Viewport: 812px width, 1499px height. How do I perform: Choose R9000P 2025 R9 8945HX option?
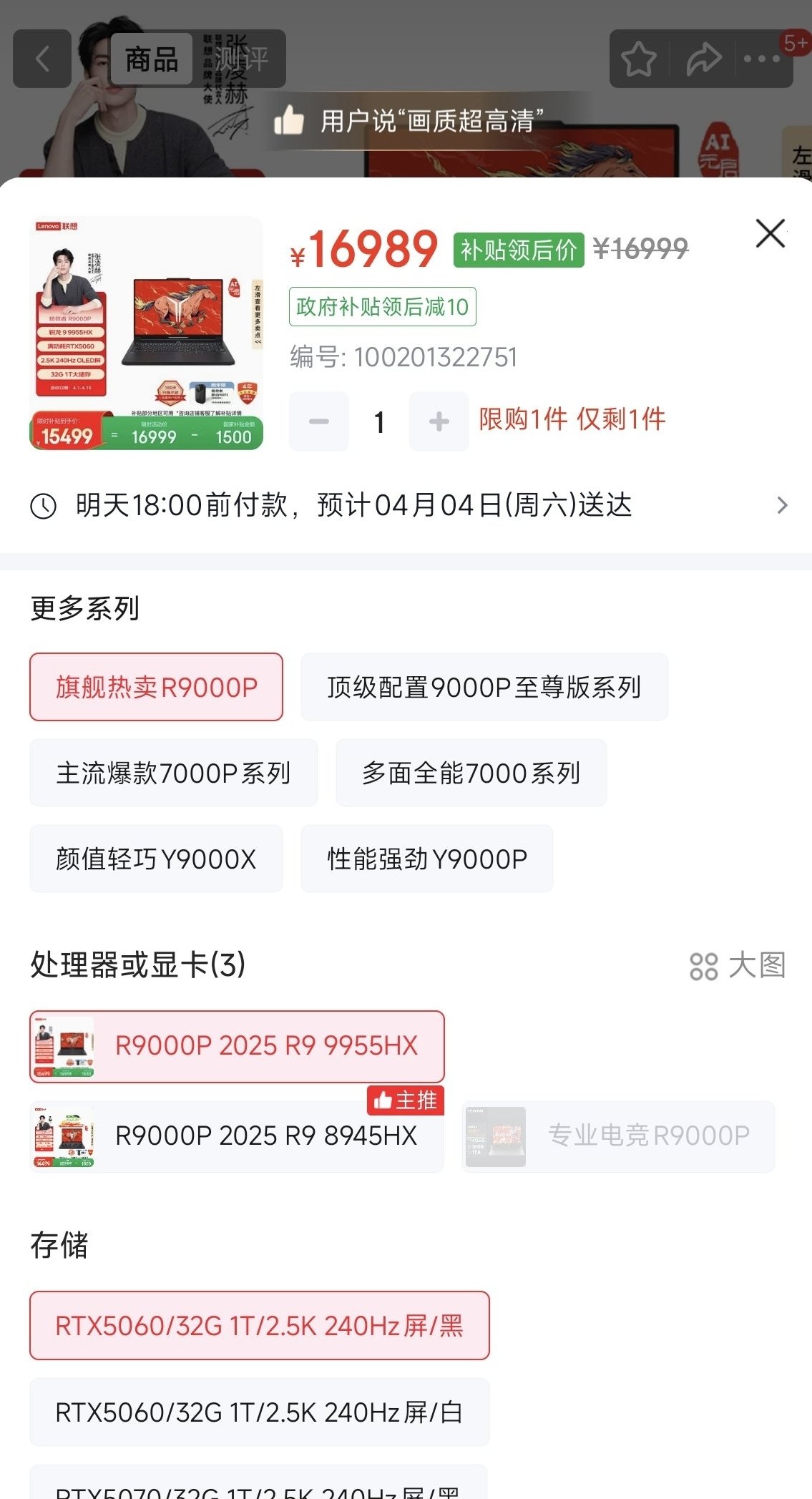[x=237, y=1136]
